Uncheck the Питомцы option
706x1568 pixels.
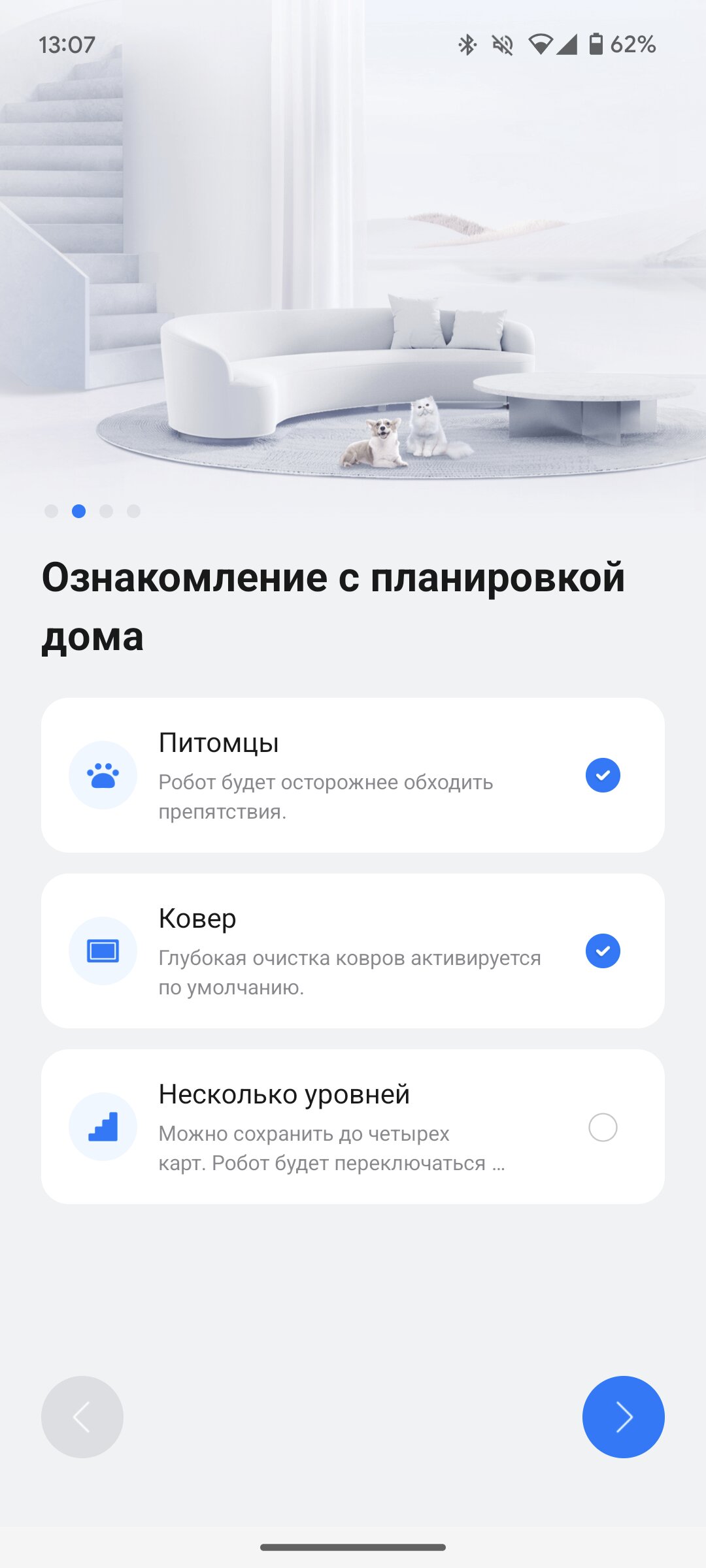603,775
